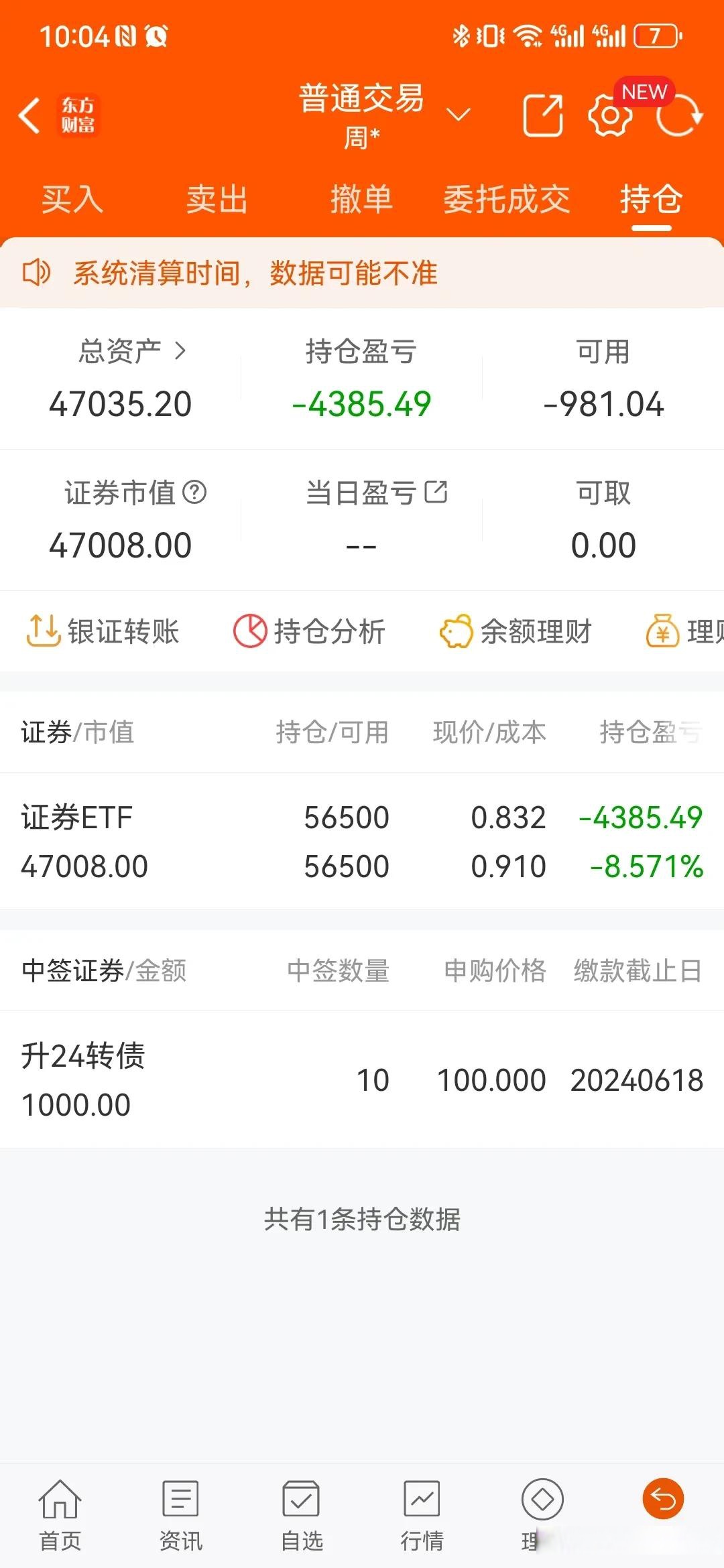Viewport: 724px width, 1568px height.
Task: Switch to the 买入 buy tab
Action: (x=71, y=200)
